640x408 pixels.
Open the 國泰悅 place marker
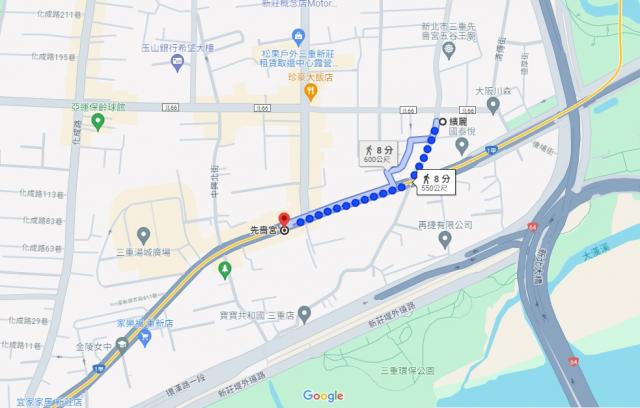[461, 145]
